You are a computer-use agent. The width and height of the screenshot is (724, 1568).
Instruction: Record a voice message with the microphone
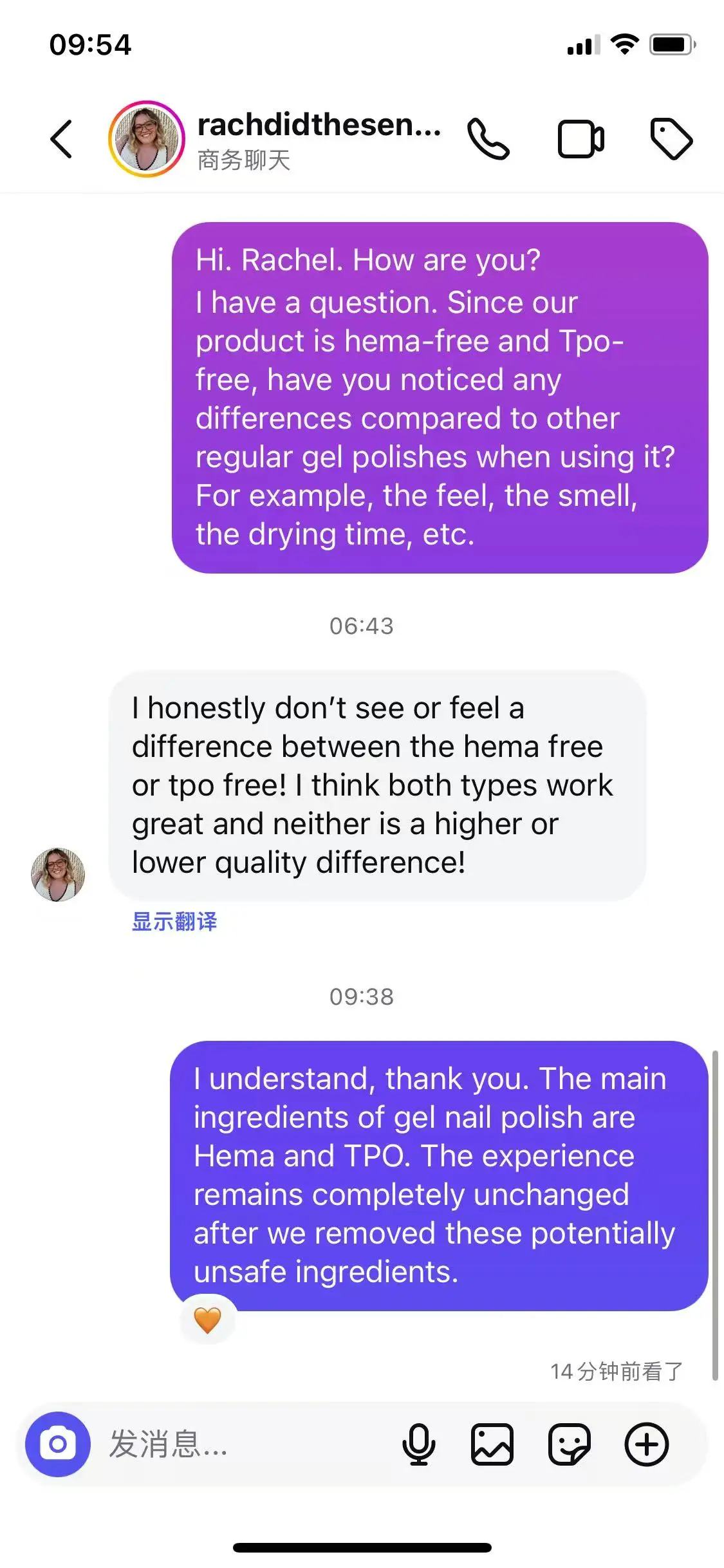click(x=419, y=1444)
